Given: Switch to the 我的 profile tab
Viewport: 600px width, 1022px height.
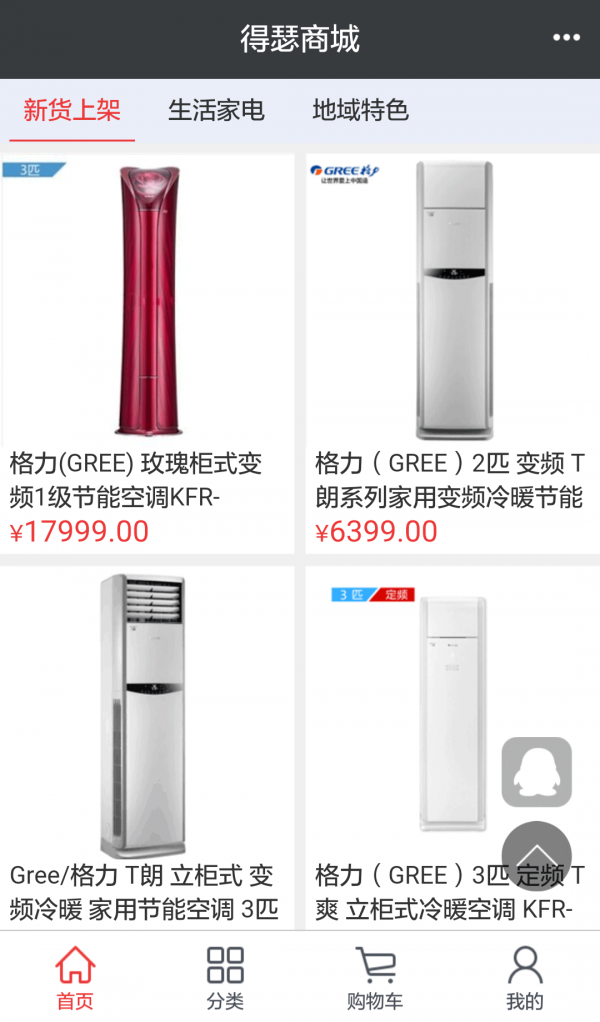Looking at the screenshot, I should 524,978.
